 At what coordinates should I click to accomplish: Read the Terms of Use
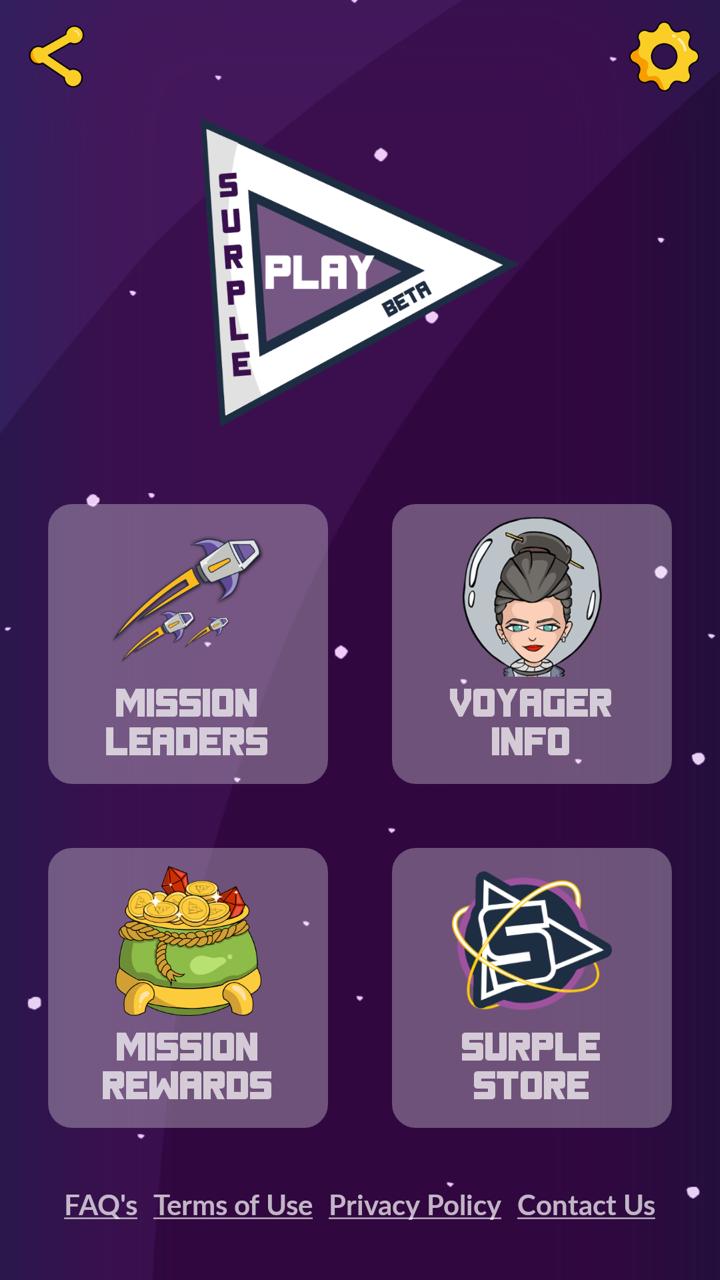tap(233, 1205)
